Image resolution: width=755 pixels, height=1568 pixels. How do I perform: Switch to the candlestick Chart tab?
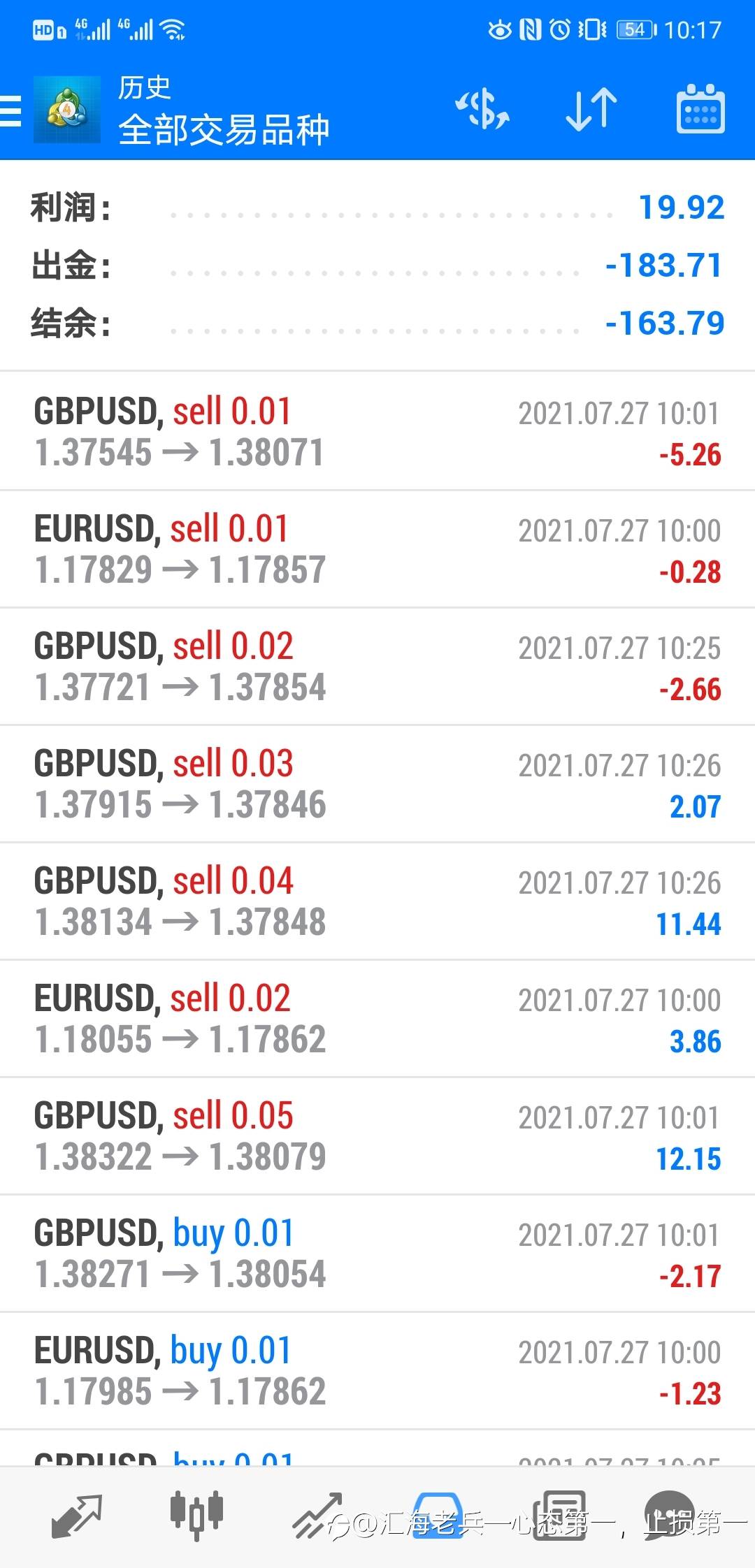click(x=196, y=1516)
